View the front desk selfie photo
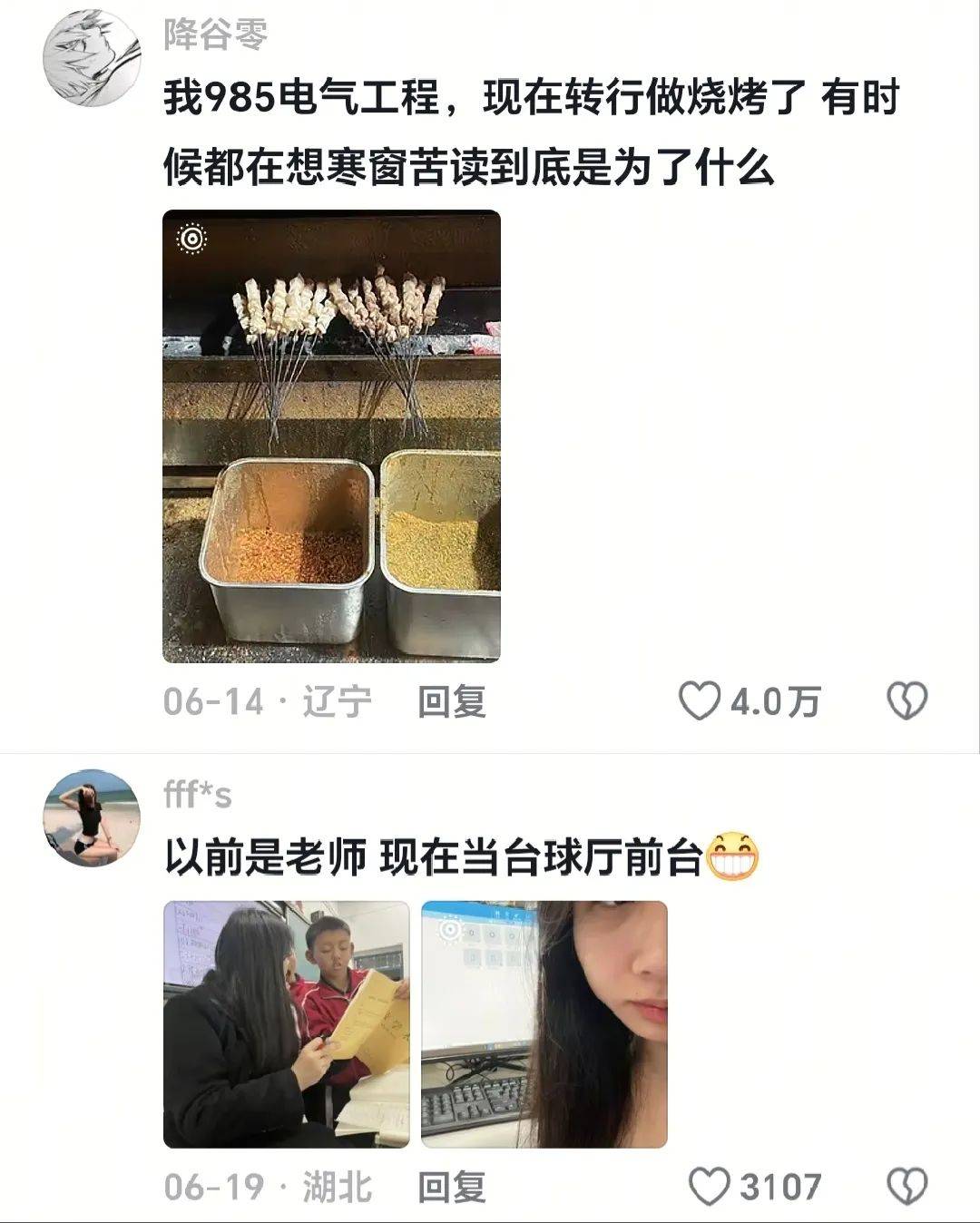 click(544, 1023)
